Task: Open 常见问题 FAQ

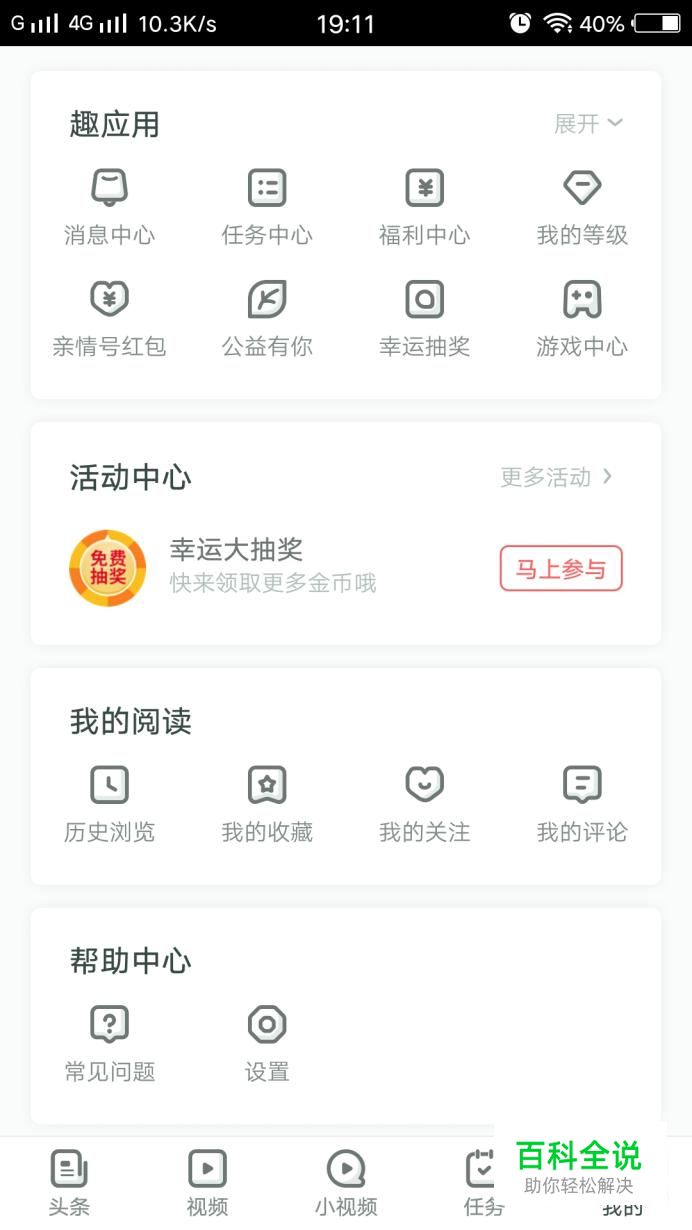Action: (110, 1043)
